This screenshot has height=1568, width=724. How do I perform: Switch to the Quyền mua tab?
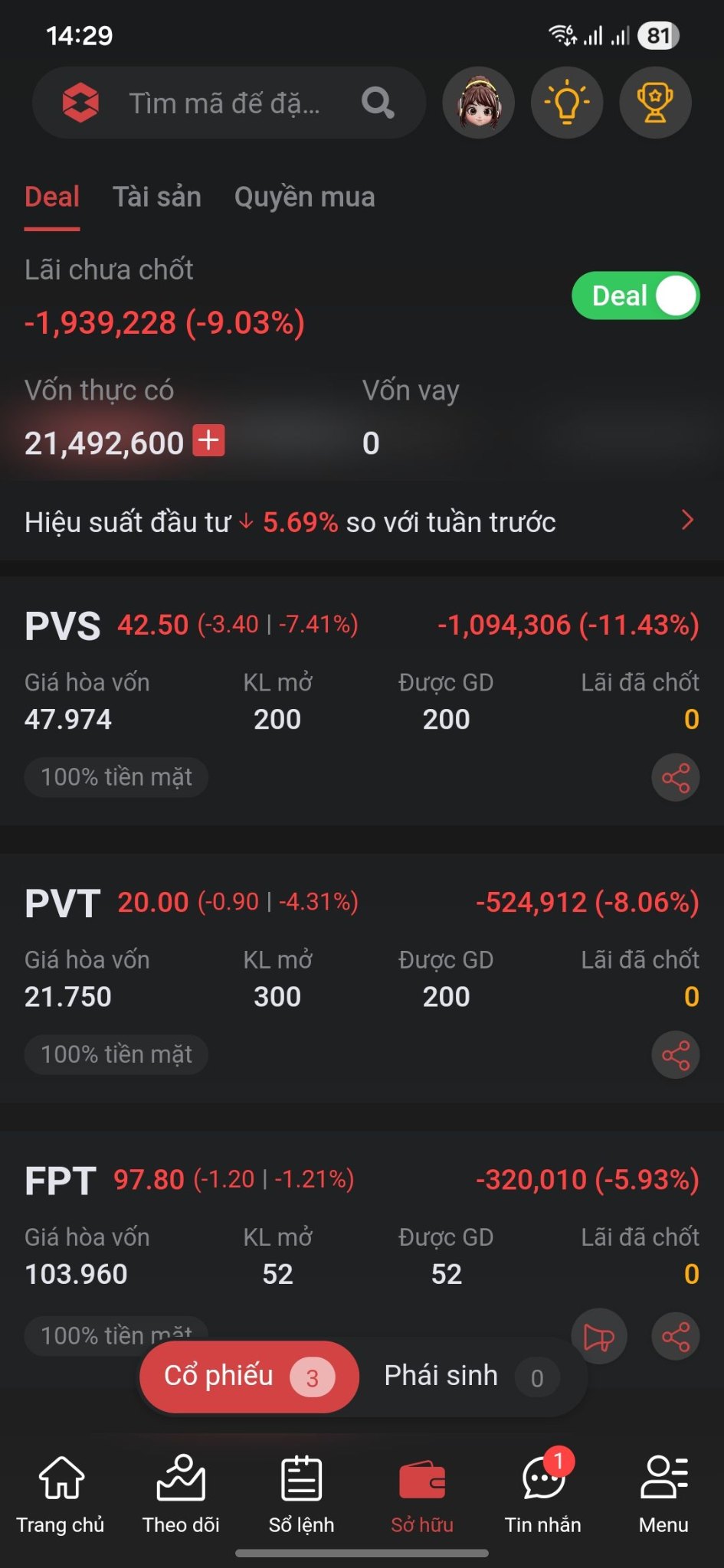(x=304, y=198)
